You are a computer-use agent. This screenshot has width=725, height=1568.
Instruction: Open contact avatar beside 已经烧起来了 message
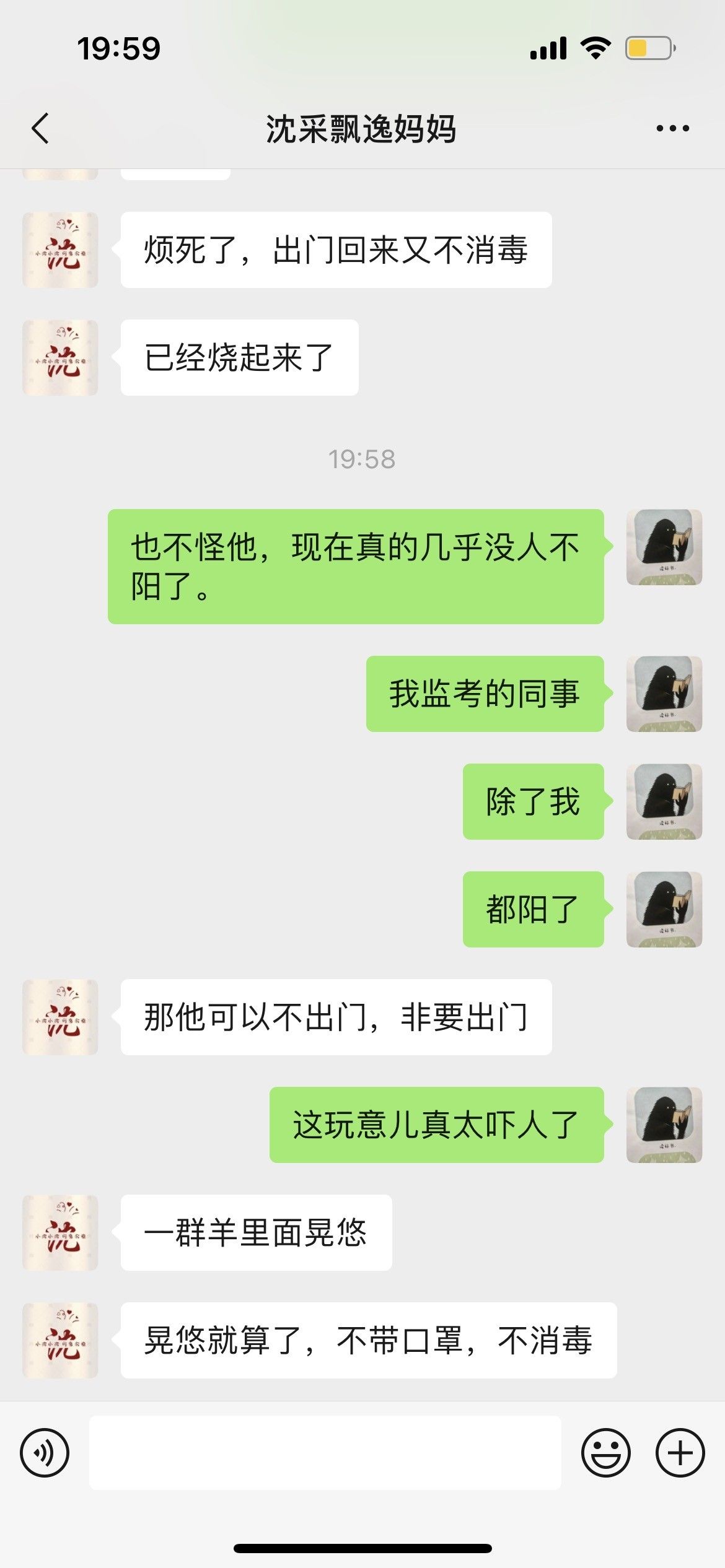tap(60, 357)
